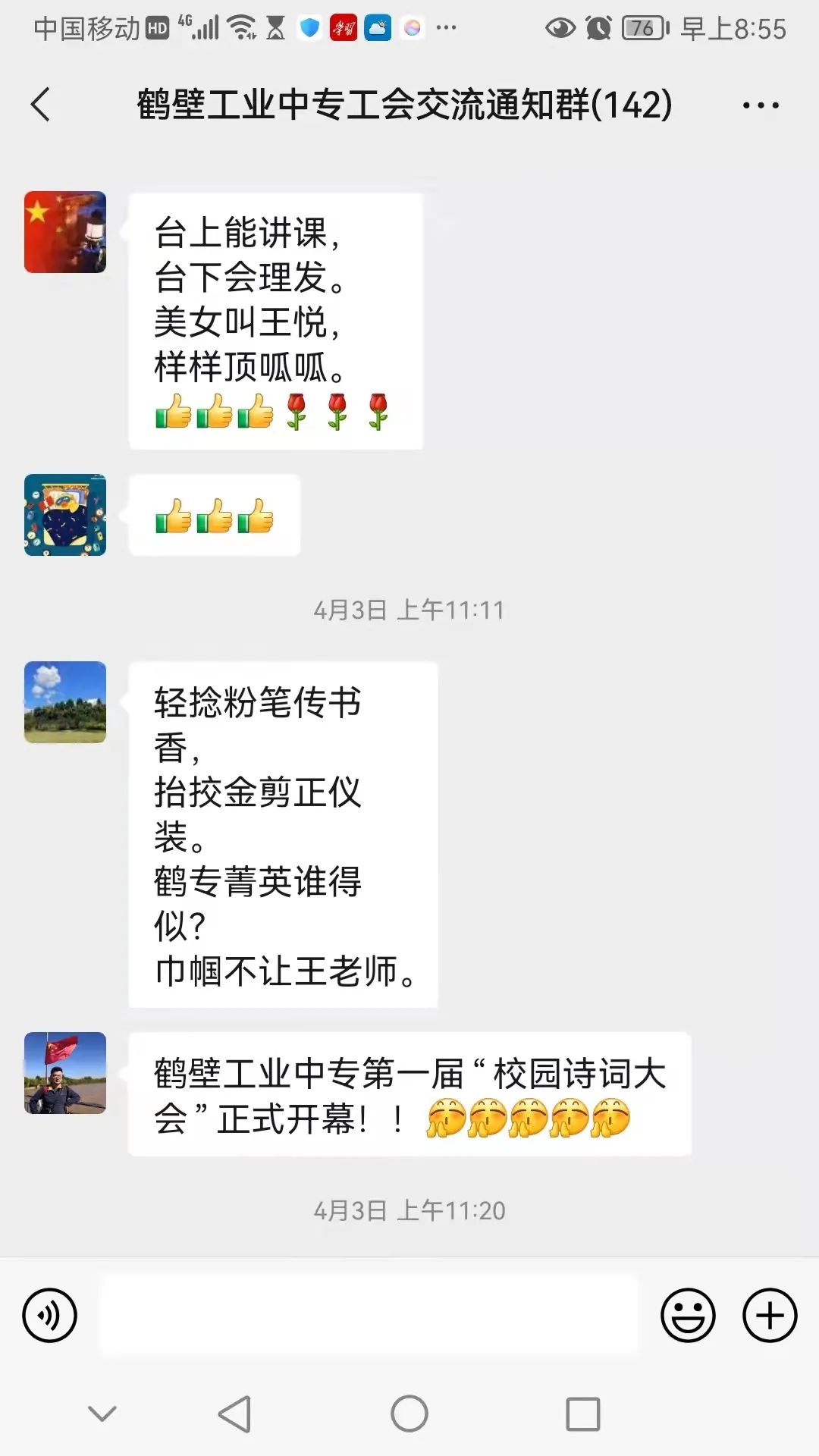View the dark patterned avatar's profile
This screenshot has height=1456, width=819.
(x=65, y=515)
